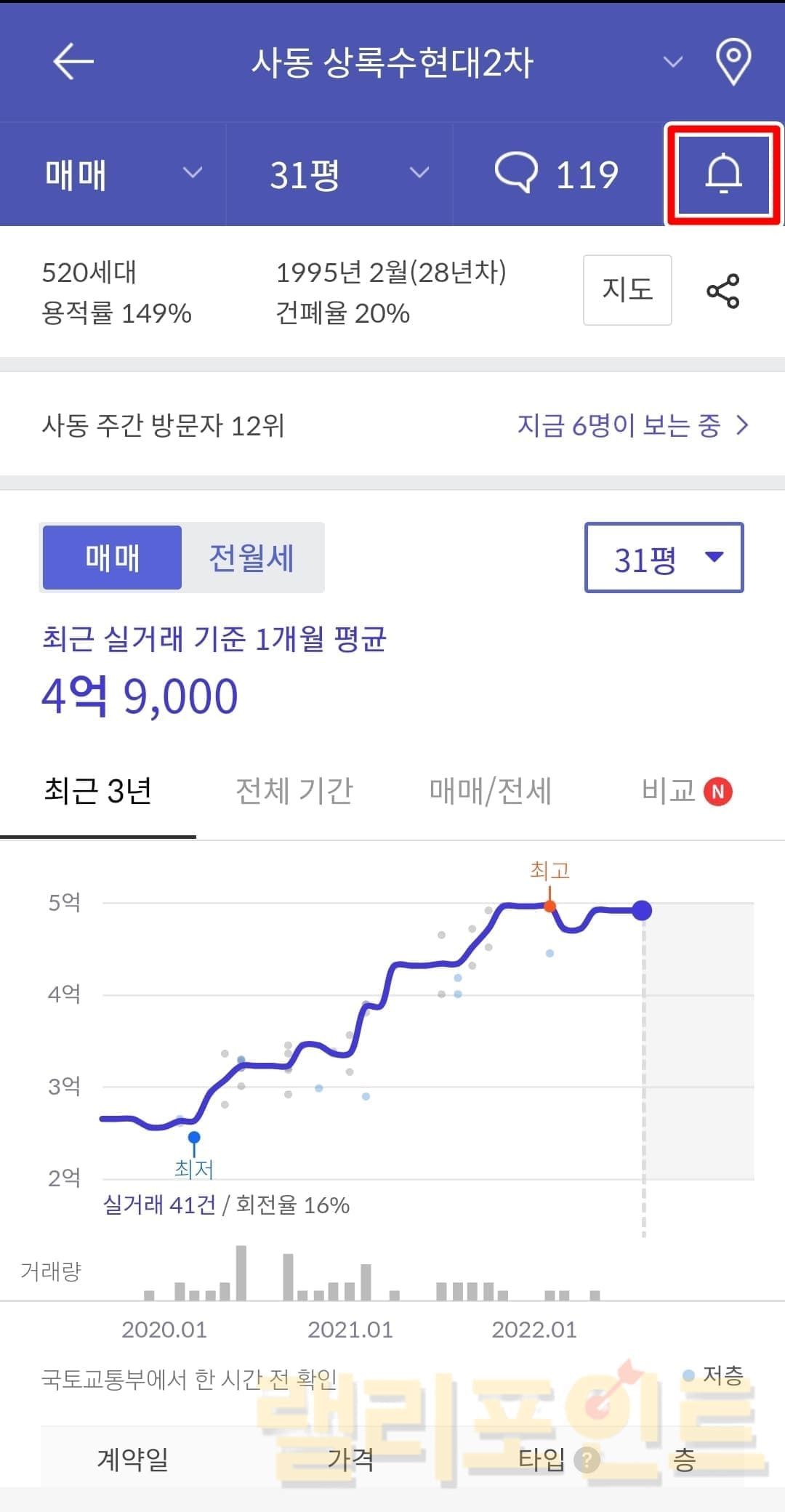Image resolution: width=785 pixels, height=1512 pixels.
Task: Switch to 전체 기간 tab
Action: point(294,791)
